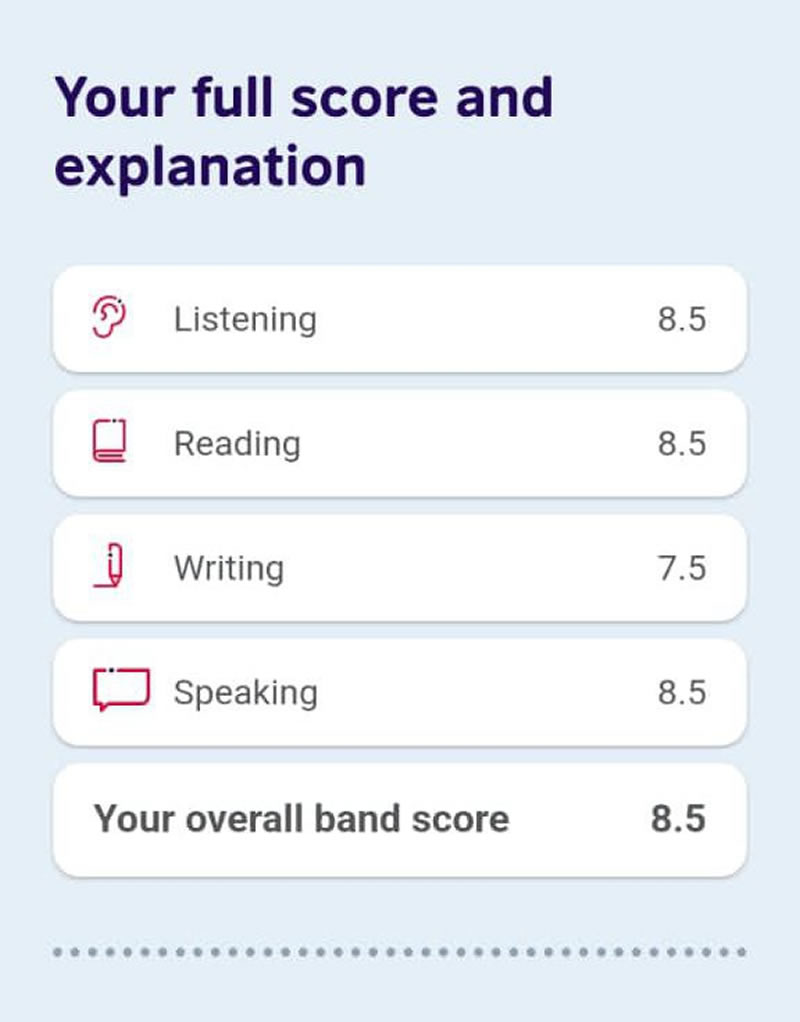Select the Writing score row
Viewport: 800px width, 1022px height.
point(399,567)
